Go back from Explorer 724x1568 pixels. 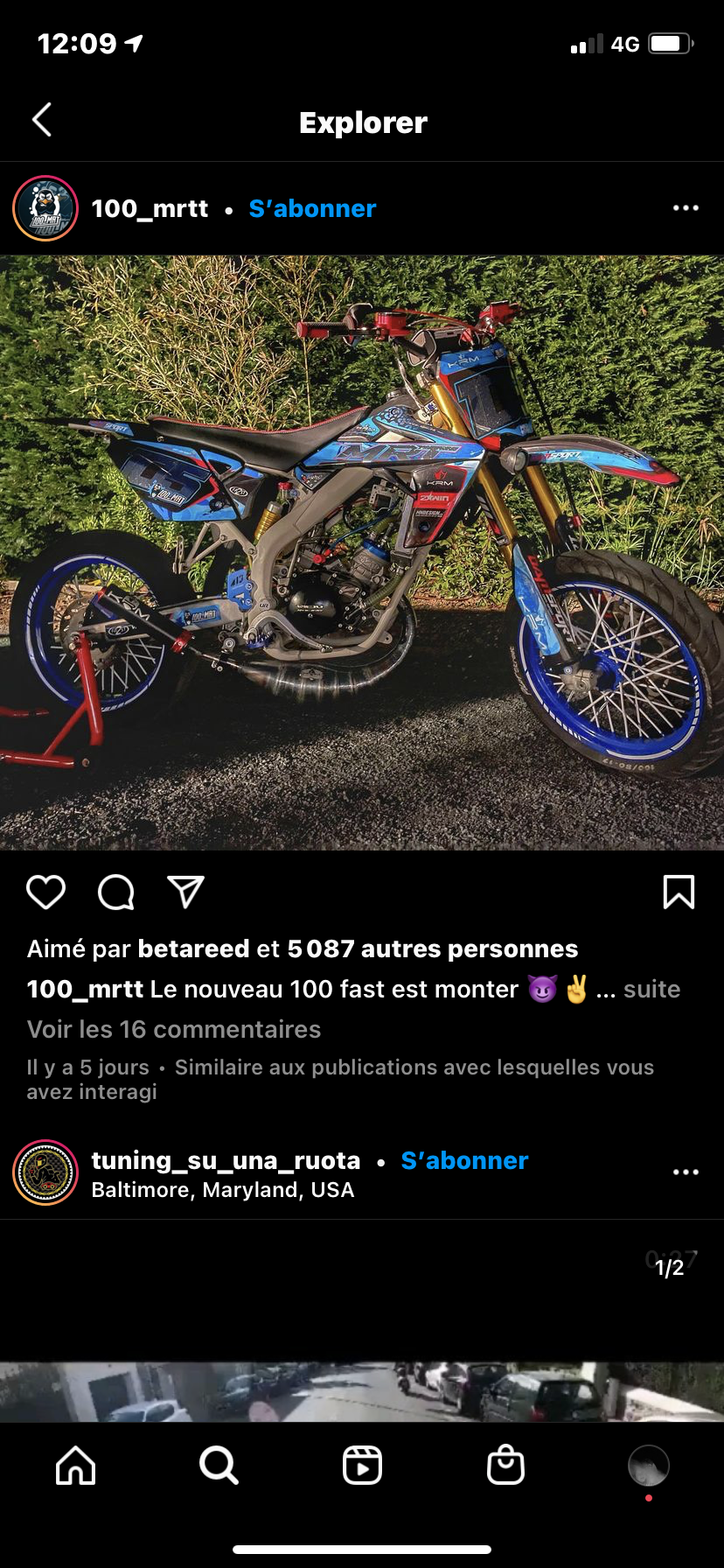[x=42, y=121]
